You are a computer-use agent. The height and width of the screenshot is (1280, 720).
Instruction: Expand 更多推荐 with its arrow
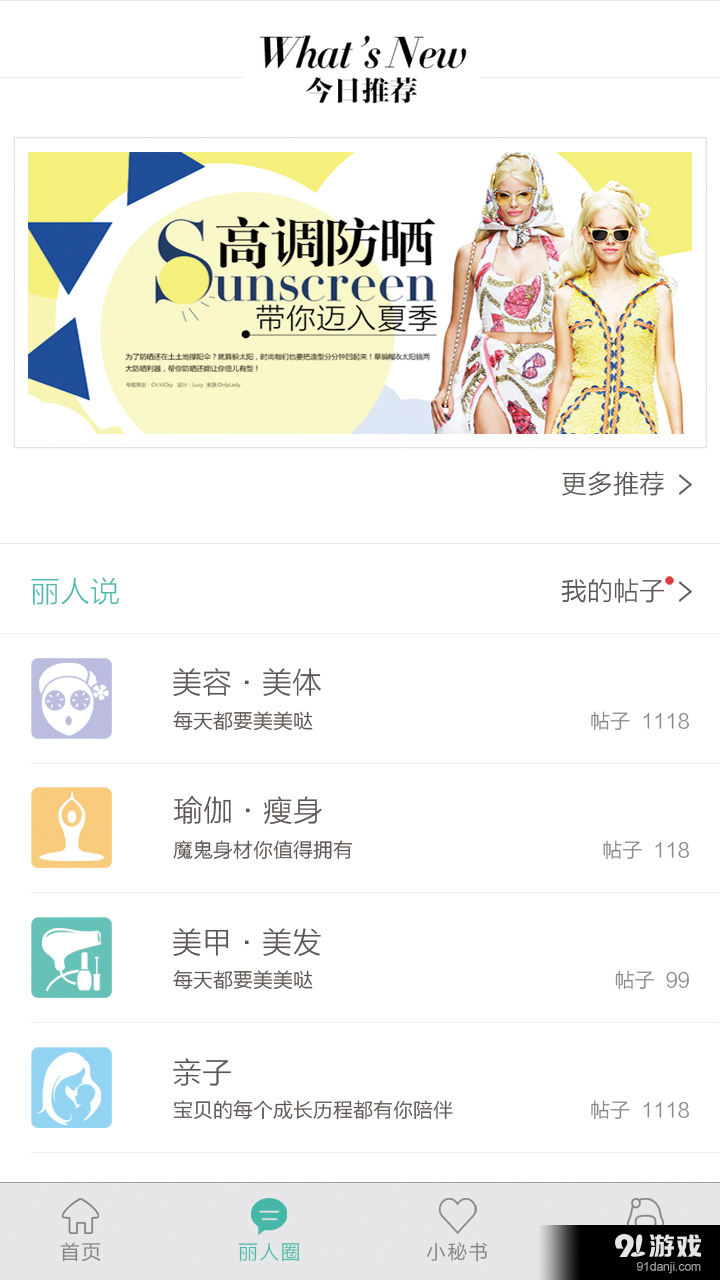click(686, 485)
